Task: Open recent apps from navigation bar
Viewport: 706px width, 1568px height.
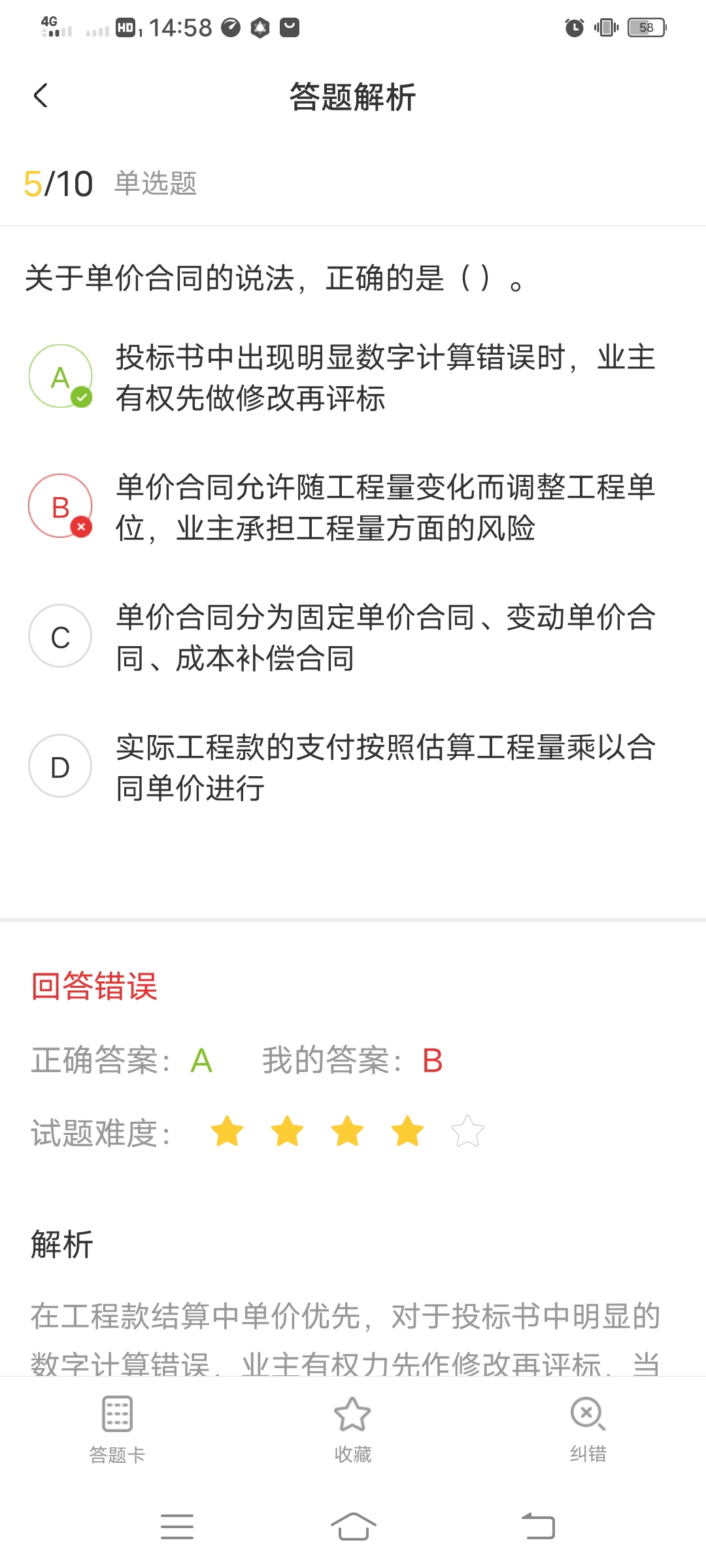Action: pos(177,1527)
